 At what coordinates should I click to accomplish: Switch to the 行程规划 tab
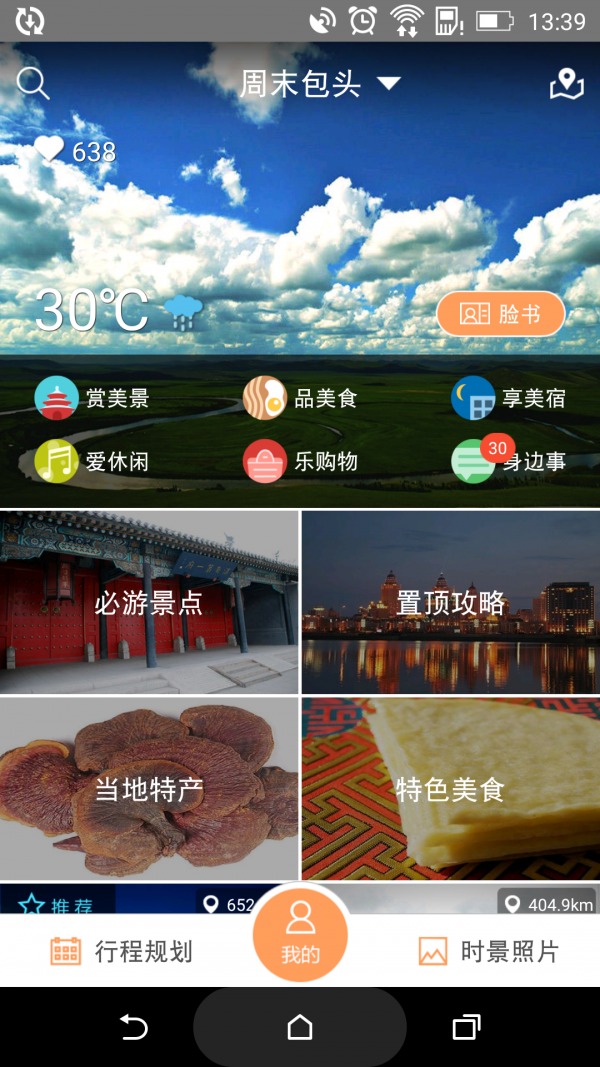pos(121,951)
